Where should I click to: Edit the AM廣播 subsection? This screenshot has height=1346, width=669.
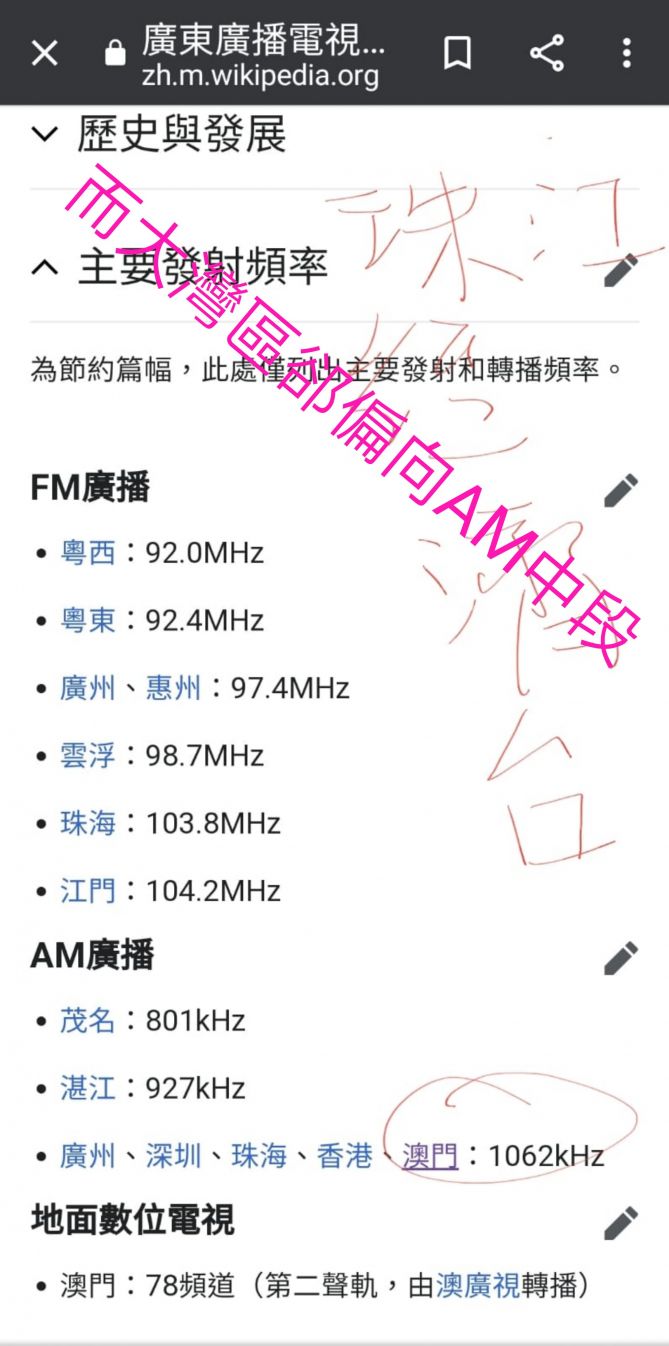click(x=621, y=957)
